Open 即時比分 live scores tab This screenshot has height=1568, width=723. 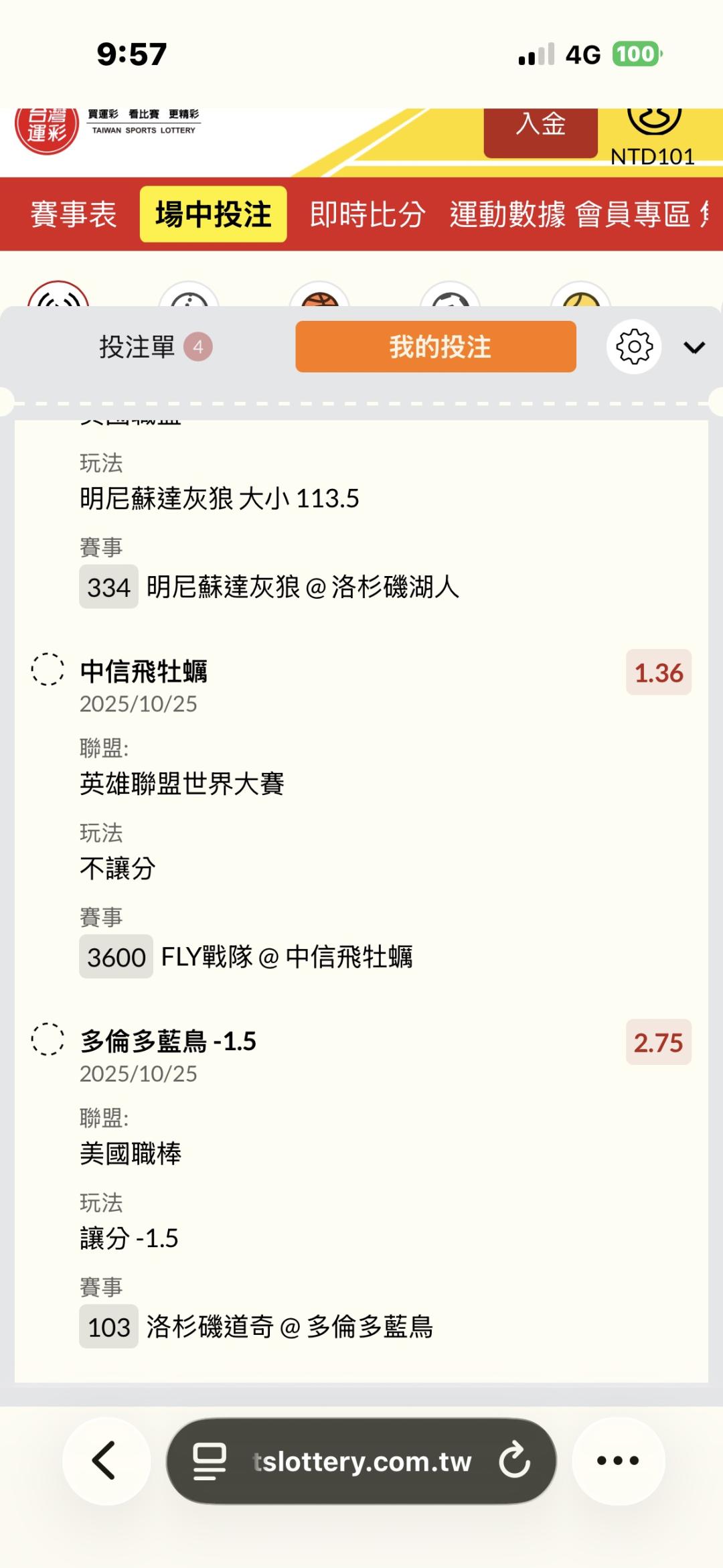click(368, 214)
